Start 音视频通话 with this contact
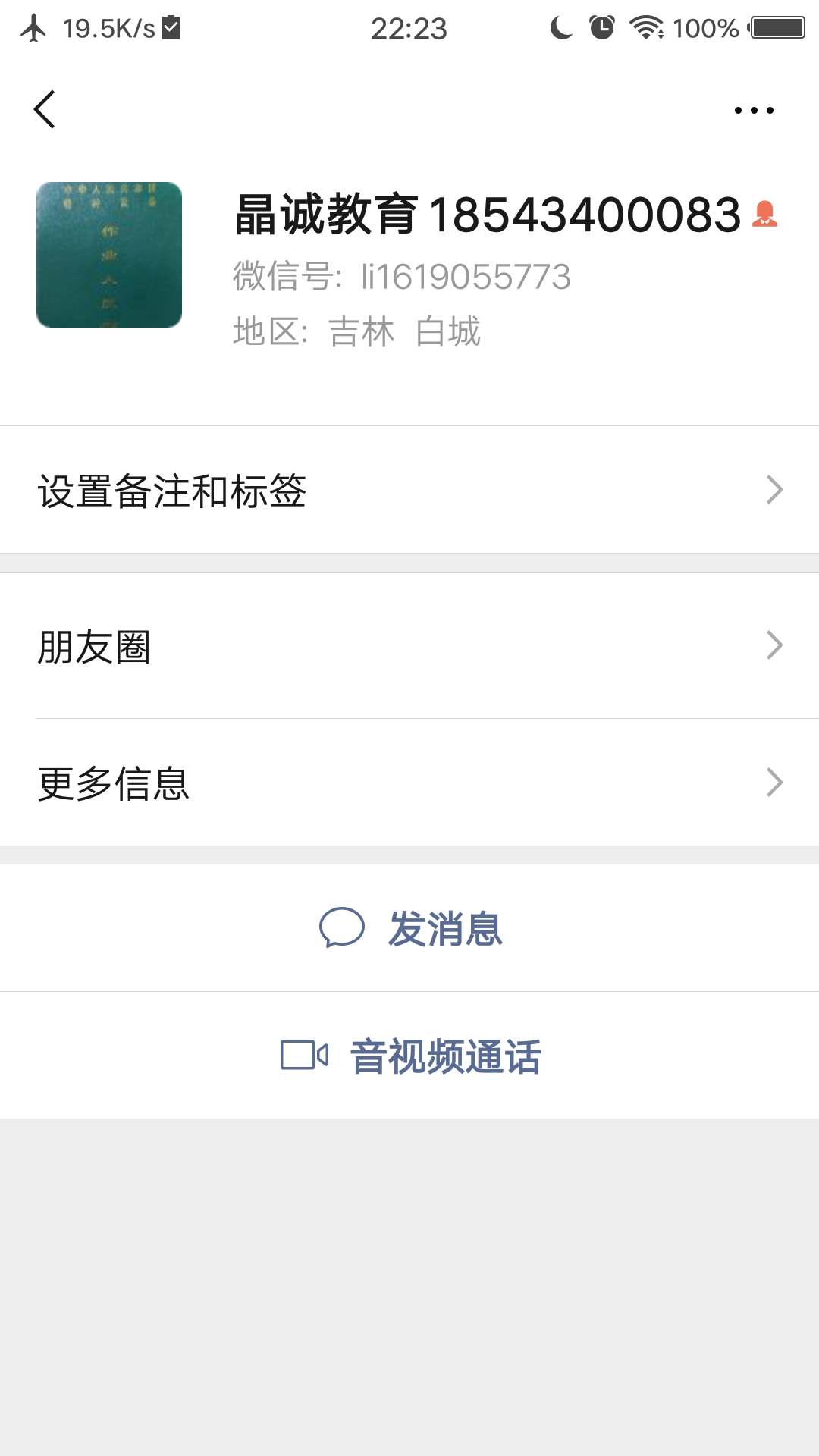819x1456 pixels. 411,1056
